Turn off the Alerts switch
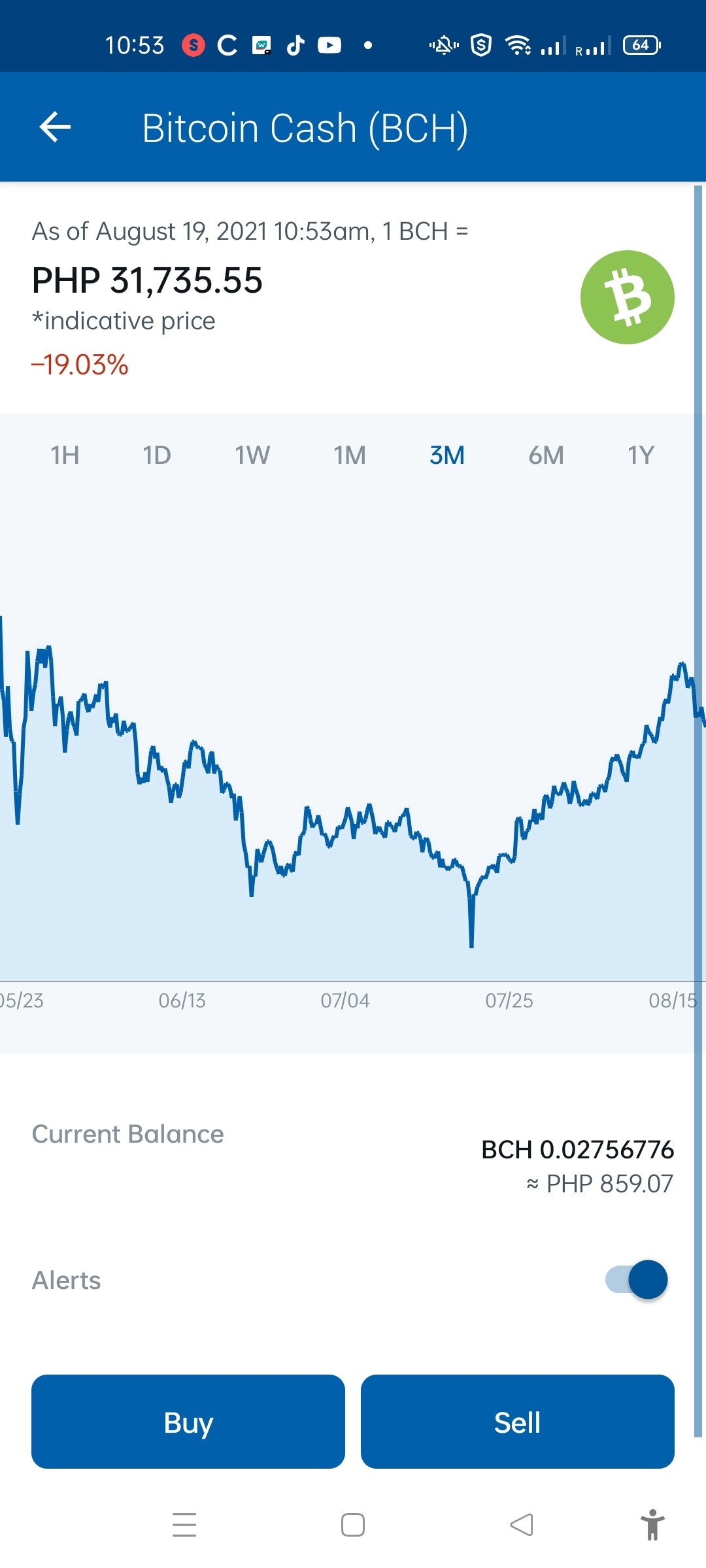Image resolution: width=706 pixels, height=1568 pixels. point(637,1279)
